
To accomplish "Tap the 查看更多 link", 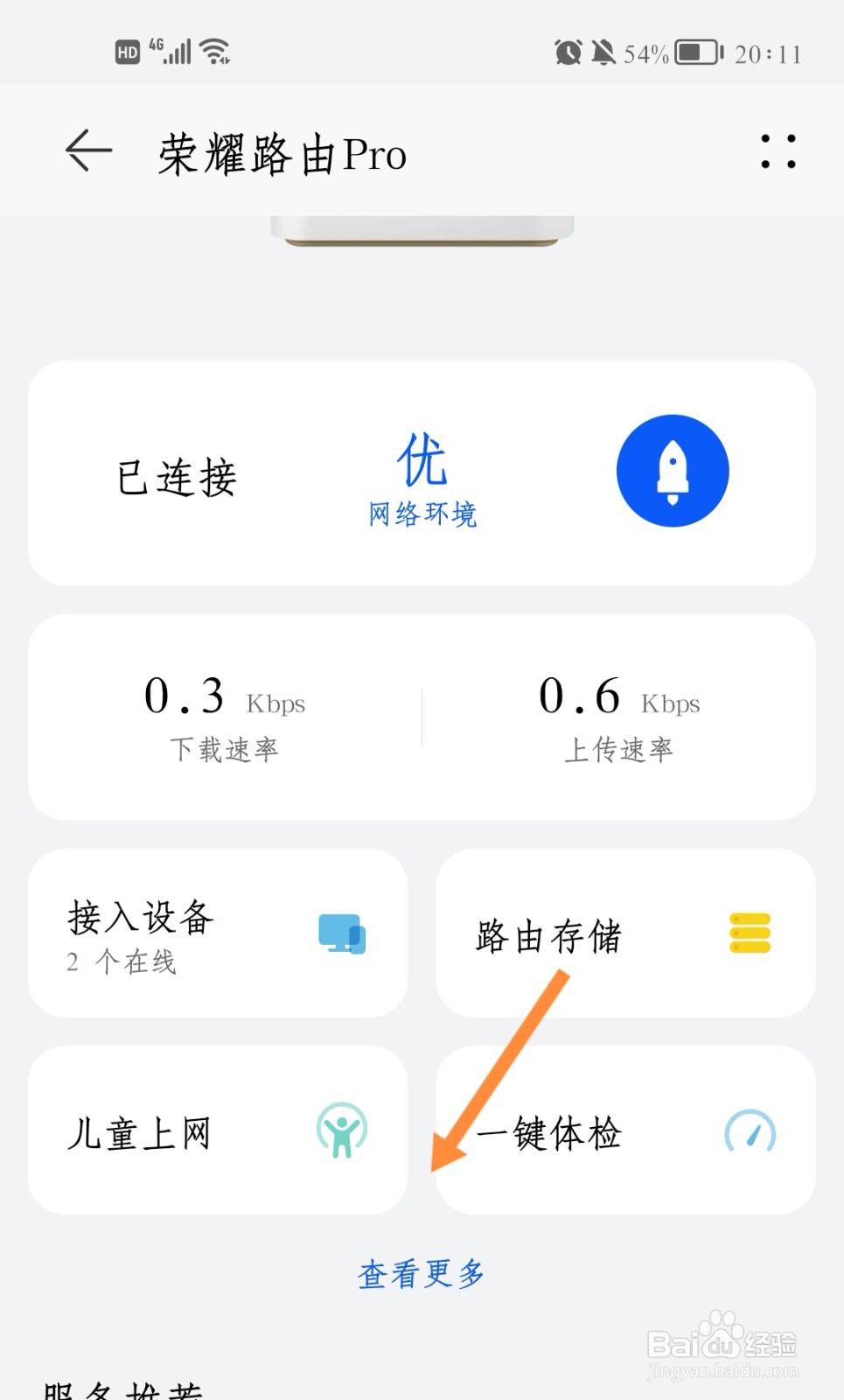I will tap(421, 1274).
